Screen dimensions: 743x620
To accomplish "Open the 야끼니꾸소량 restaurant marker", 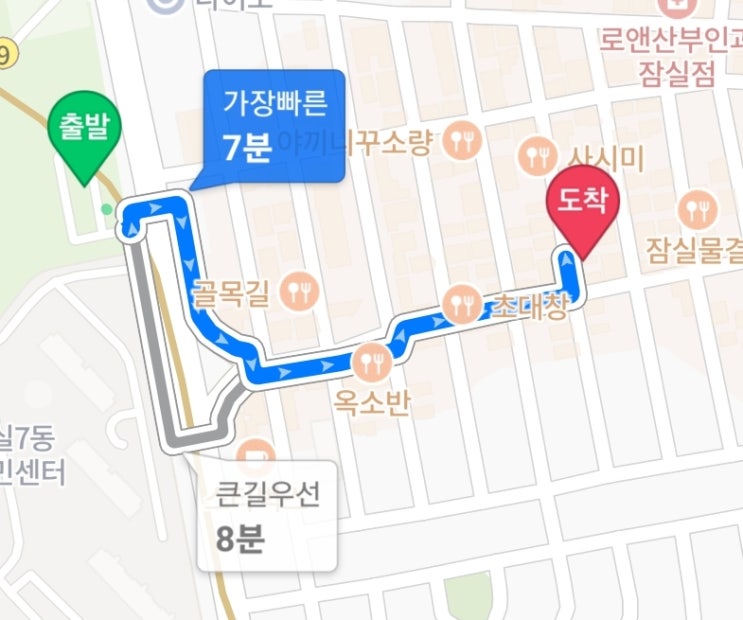I will coord(462,140).
